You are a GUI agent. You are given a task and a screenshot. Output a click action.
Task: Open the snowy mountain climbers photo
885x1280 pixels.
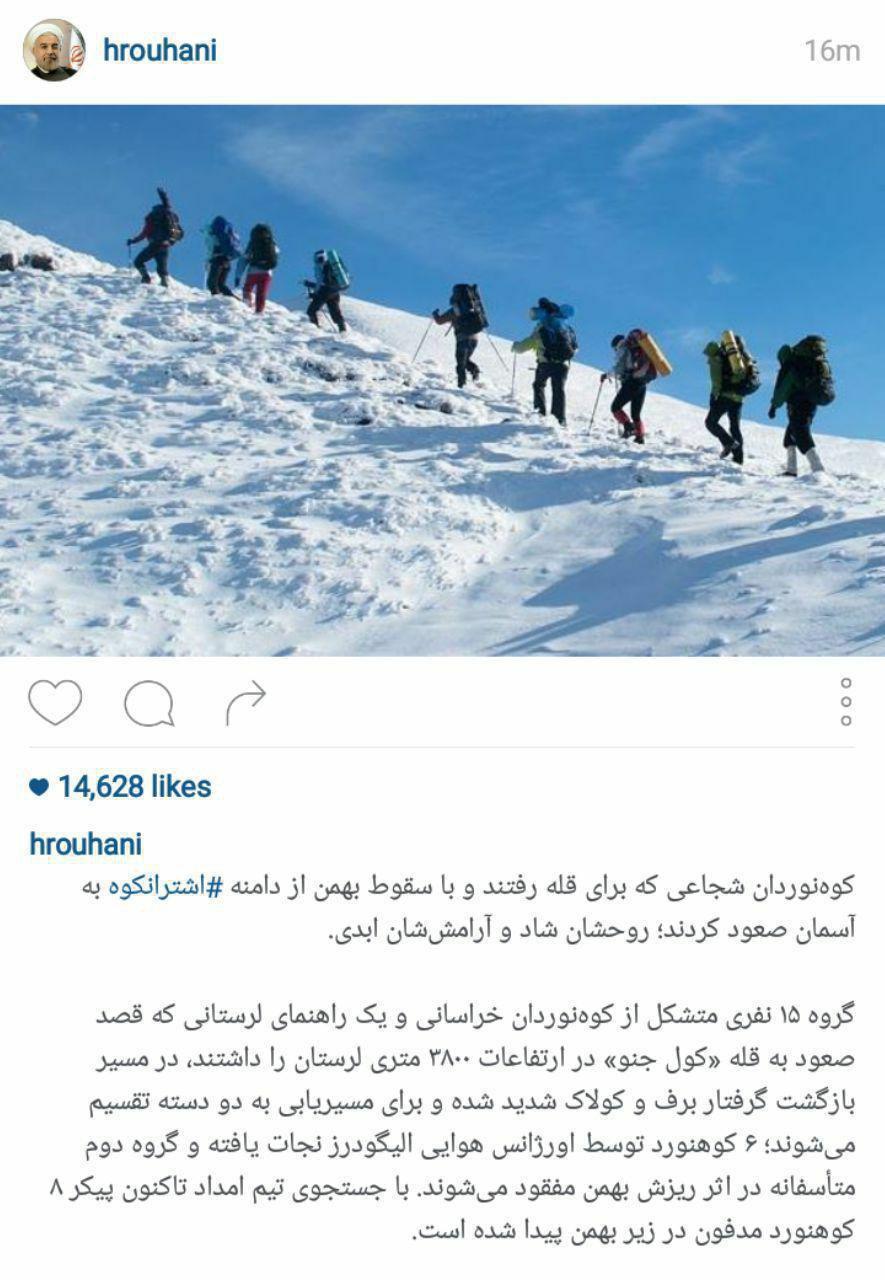click(442, 380)
